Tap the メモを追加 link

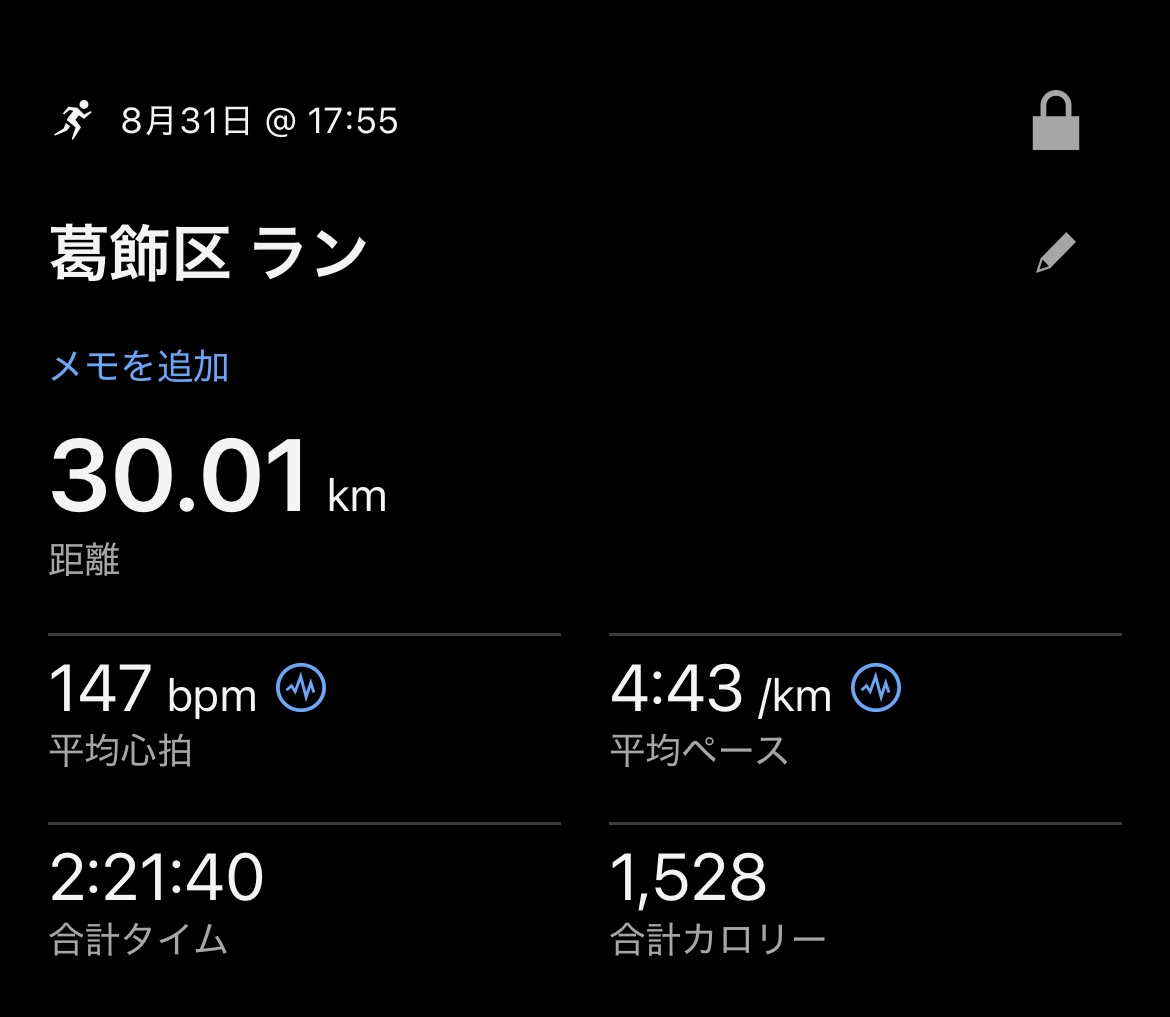(140, 367)
